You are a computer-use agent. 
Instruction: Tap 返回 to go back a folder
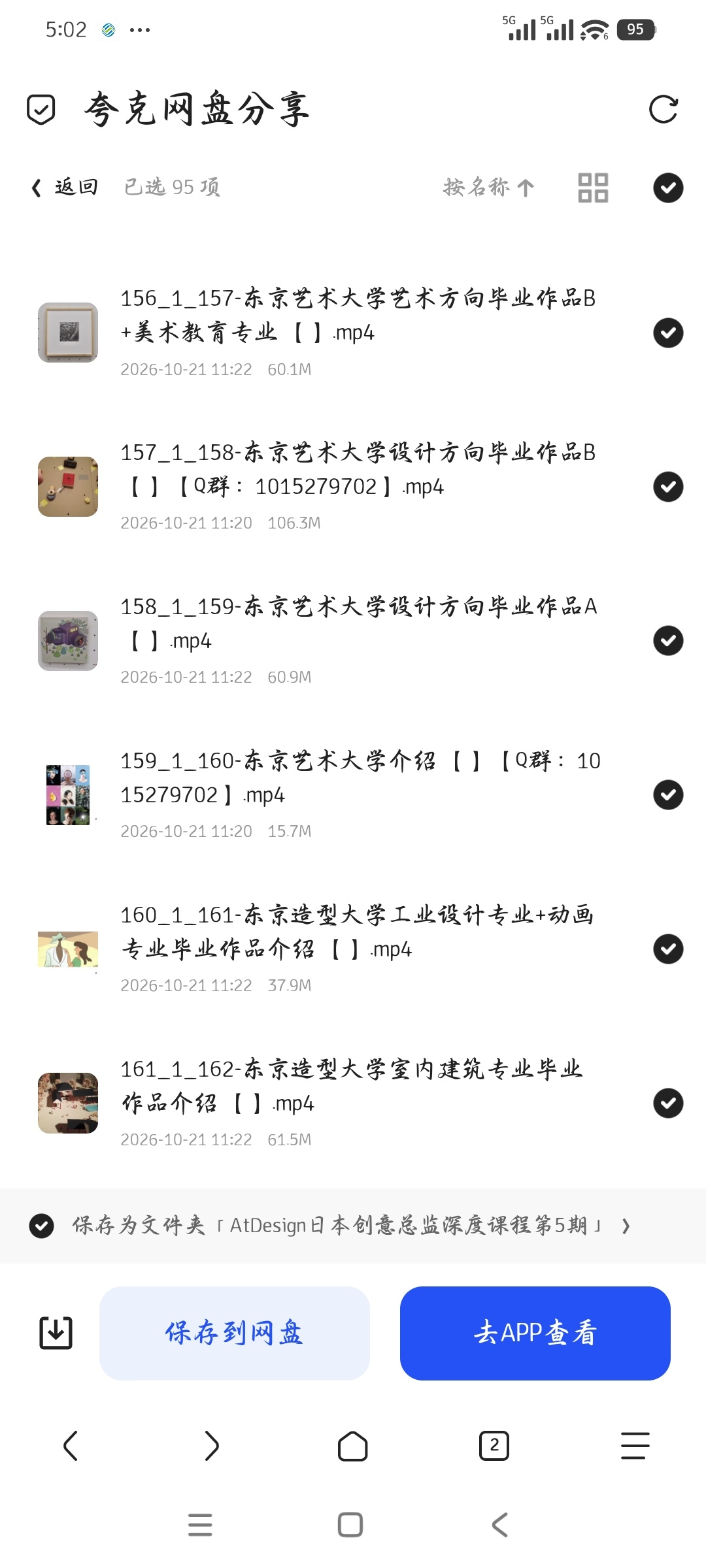[65, 188]
